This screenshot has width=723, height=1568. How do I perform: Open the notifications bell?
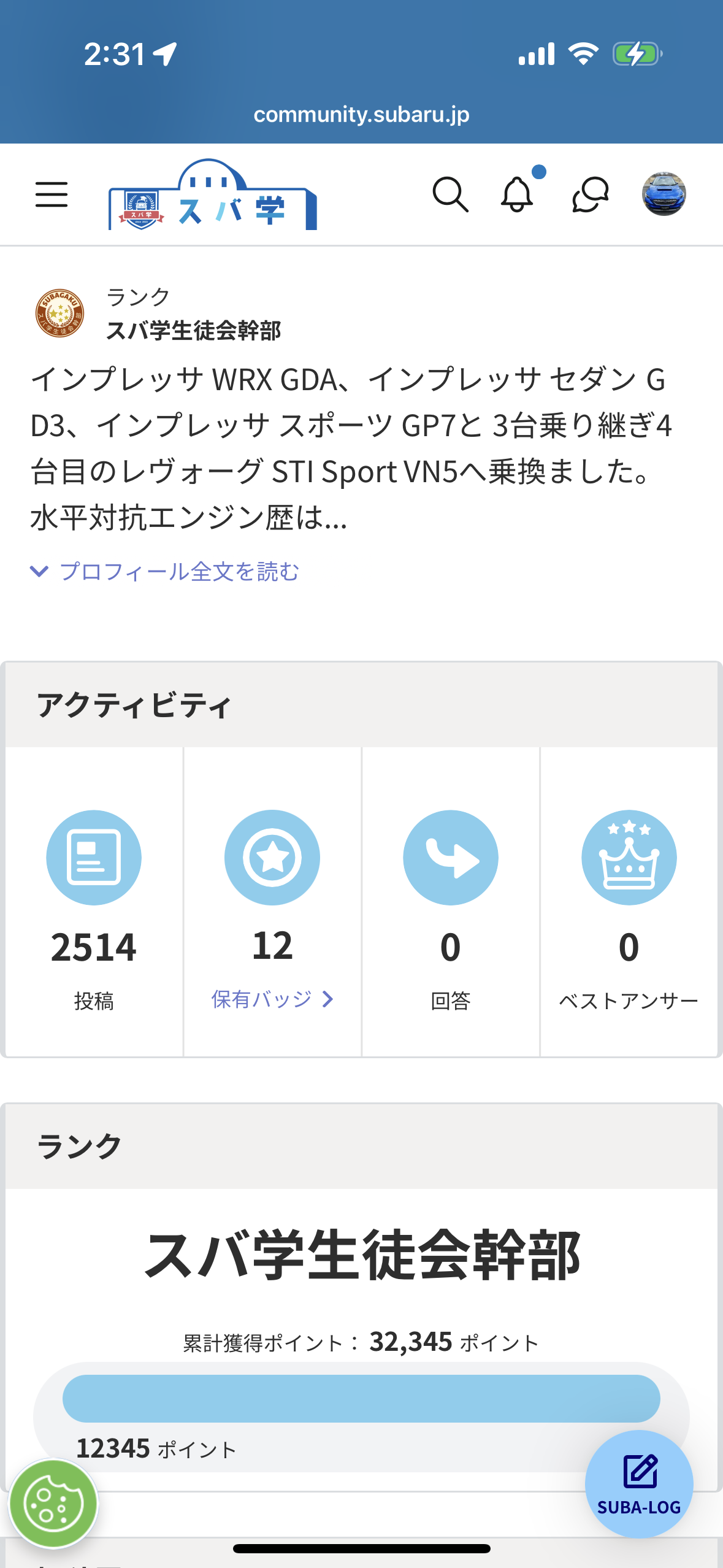(518, 194)
